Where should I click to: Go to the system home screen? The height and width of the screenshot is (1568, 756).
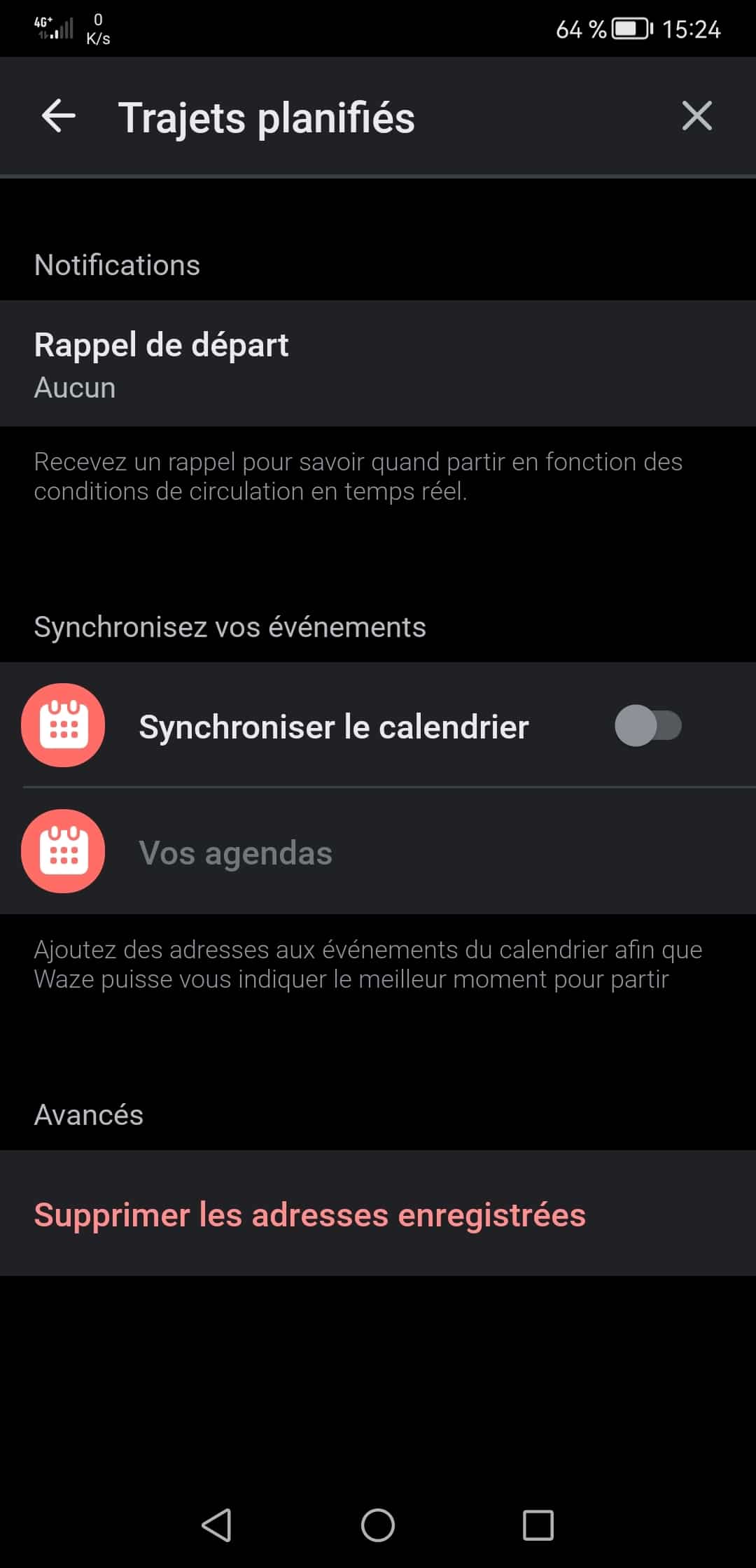(378, 1525)
